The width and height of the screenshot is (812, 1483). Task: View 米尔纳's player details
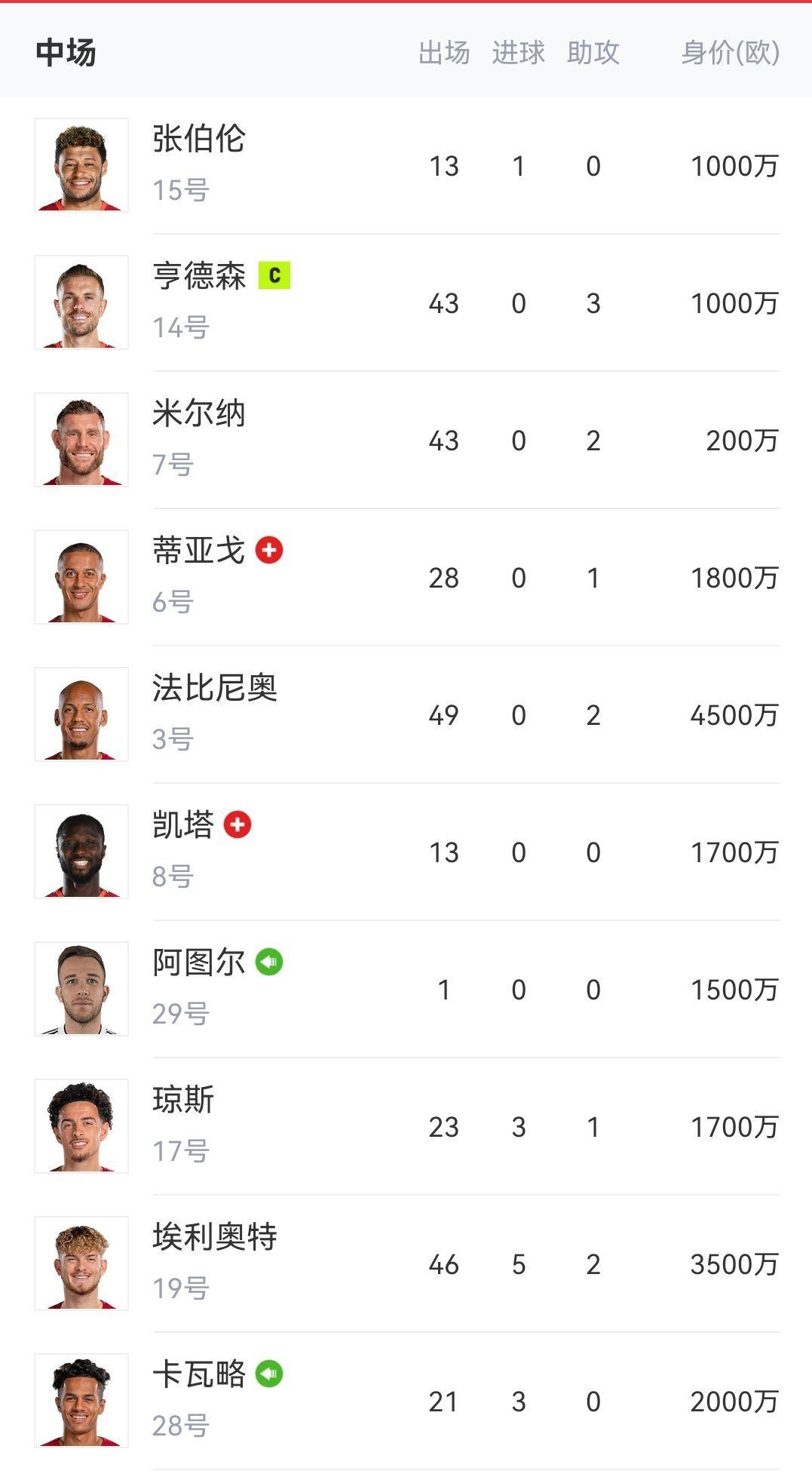coord(406,440)
